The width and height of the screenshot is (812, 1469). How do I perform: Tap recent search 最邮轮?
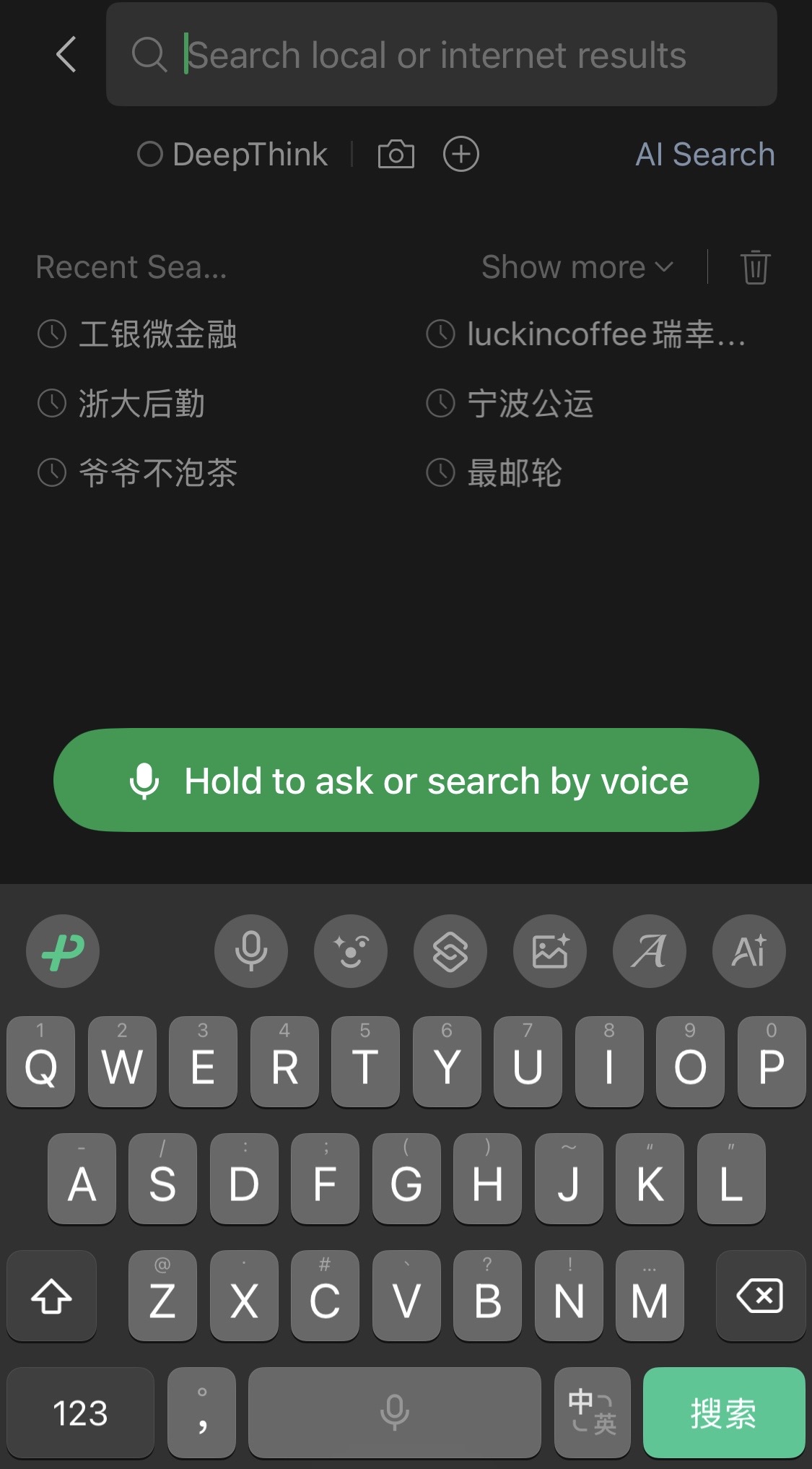tap(514, 473)
